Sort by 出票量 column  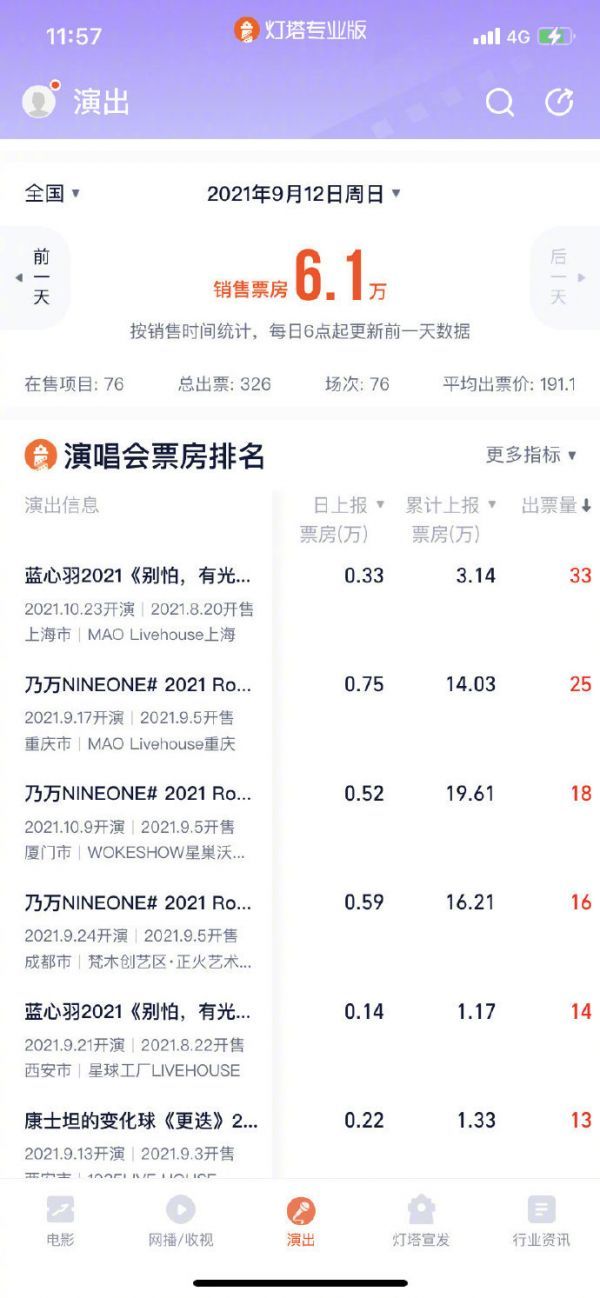(x=556, y=506)
